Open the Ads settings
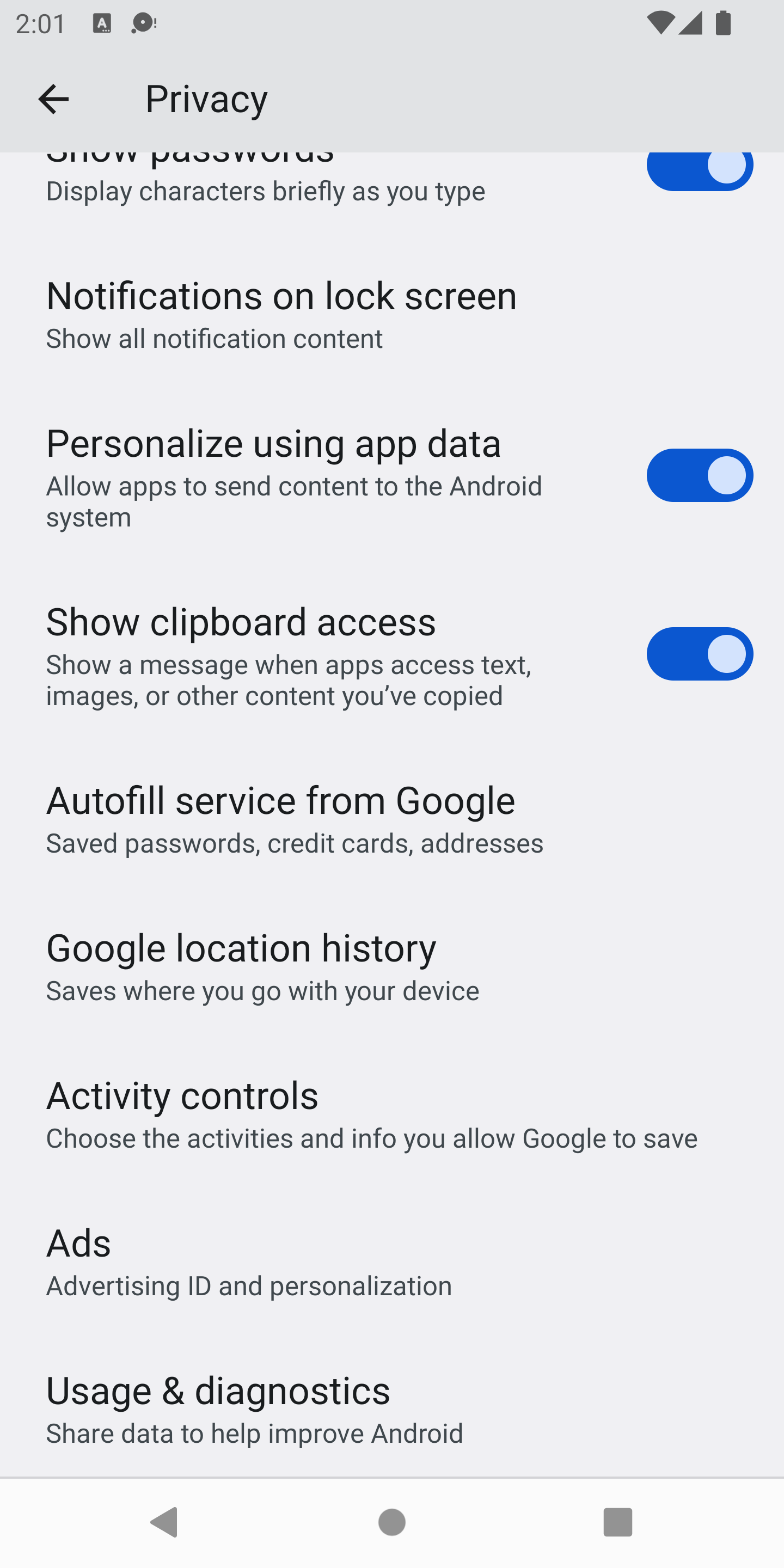The width and height of the screenshot is (784, 1568). click(249, 1260)
